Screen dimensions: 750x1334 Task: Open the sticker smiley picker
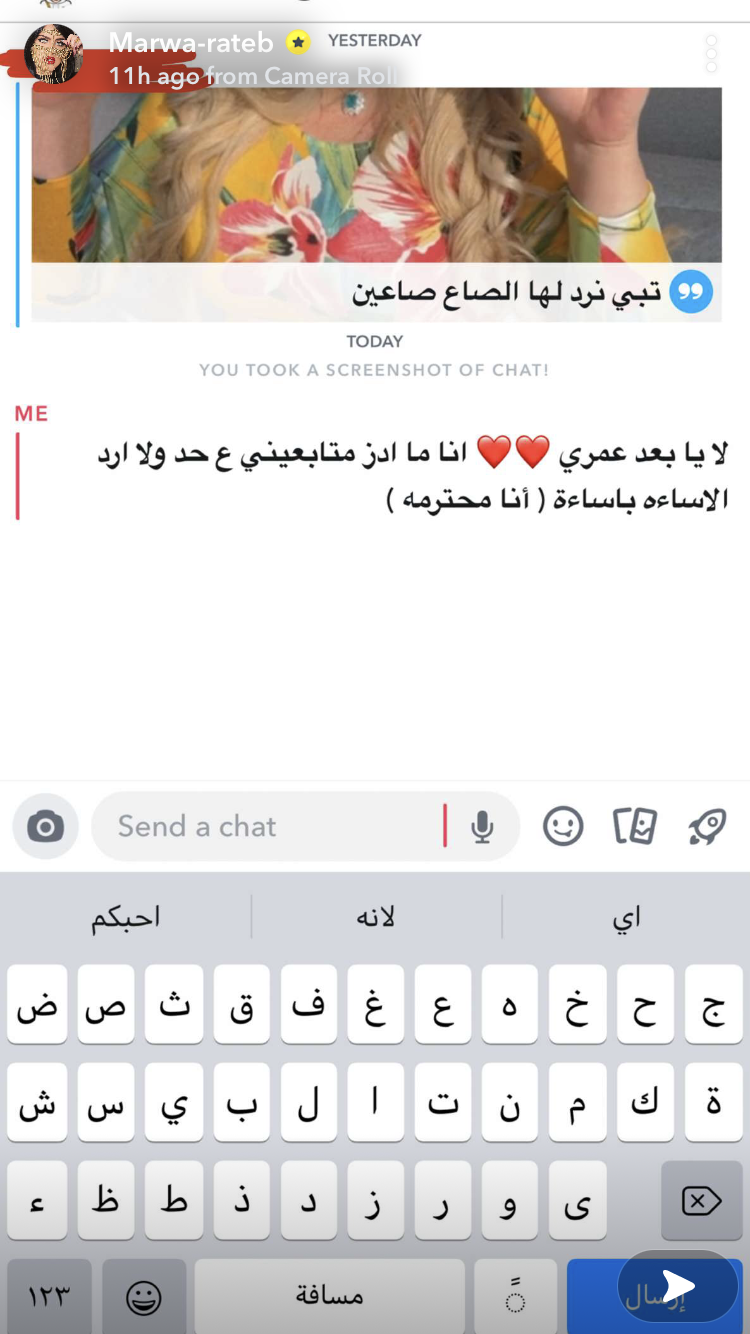point(563,827)
